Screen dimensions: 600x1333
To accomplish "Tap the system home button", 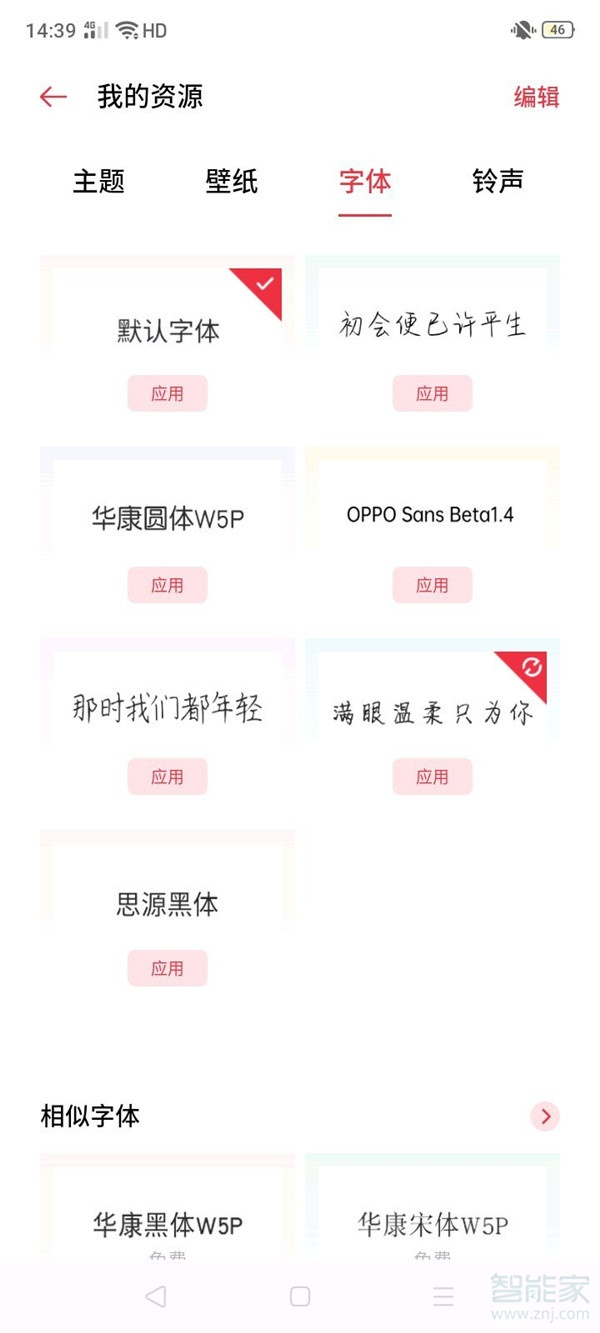I will click(x=300, y=1296).
